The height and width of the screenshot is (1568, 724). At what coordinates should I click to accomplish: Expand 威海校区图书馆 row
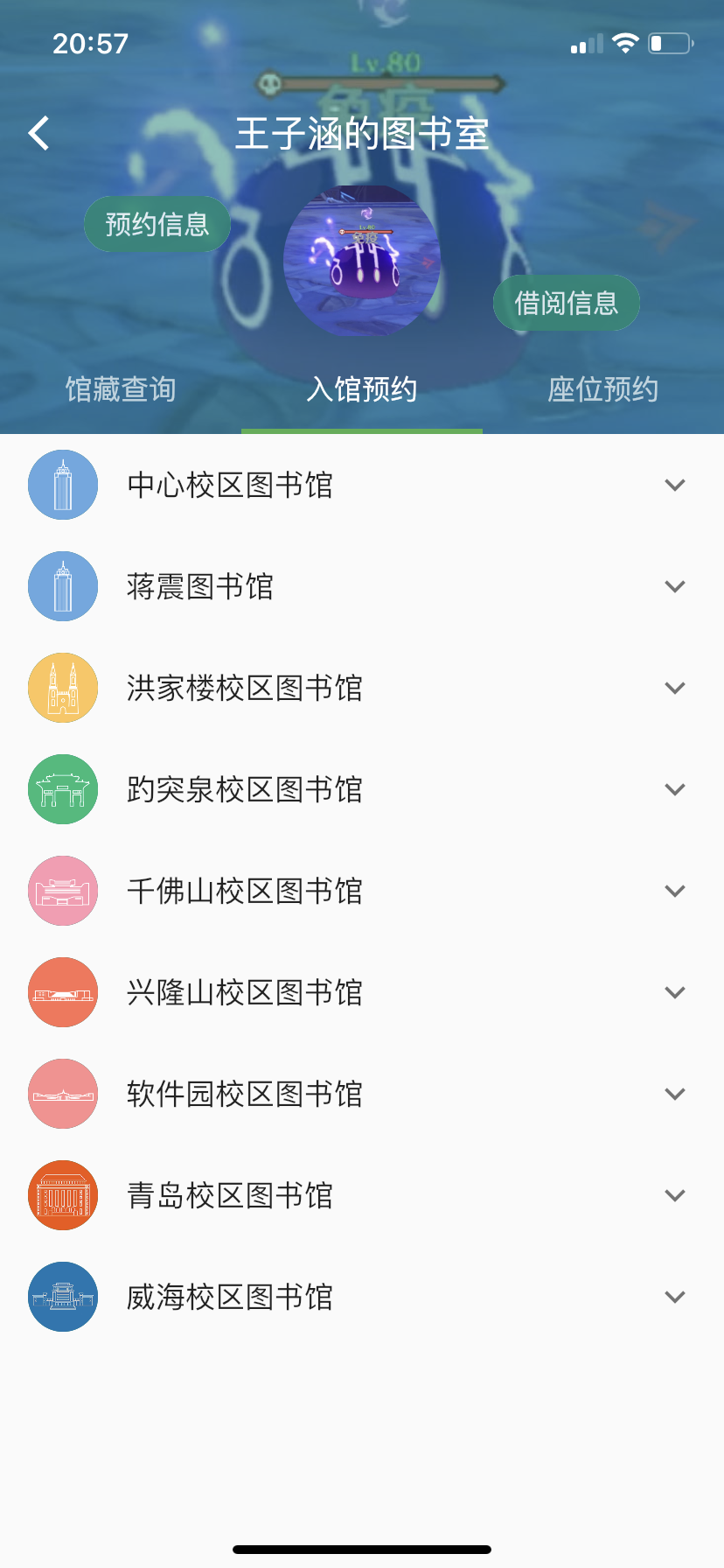[362, 1297]
